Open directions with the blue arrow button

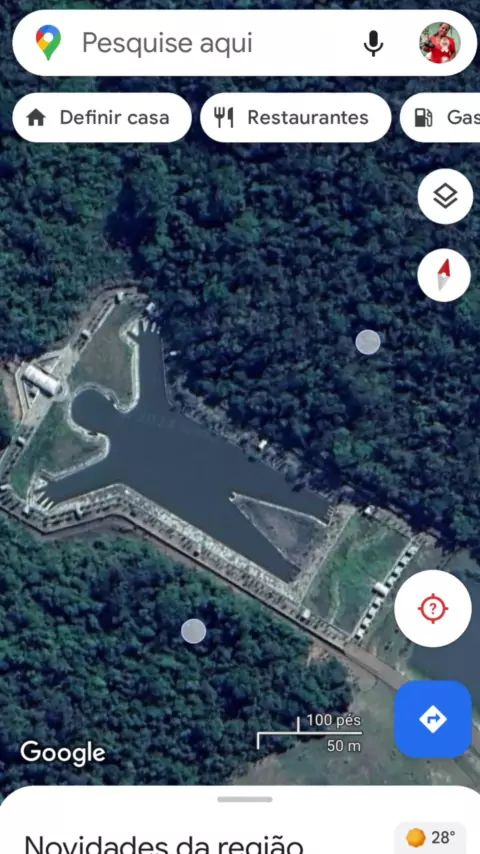(433, 719)
